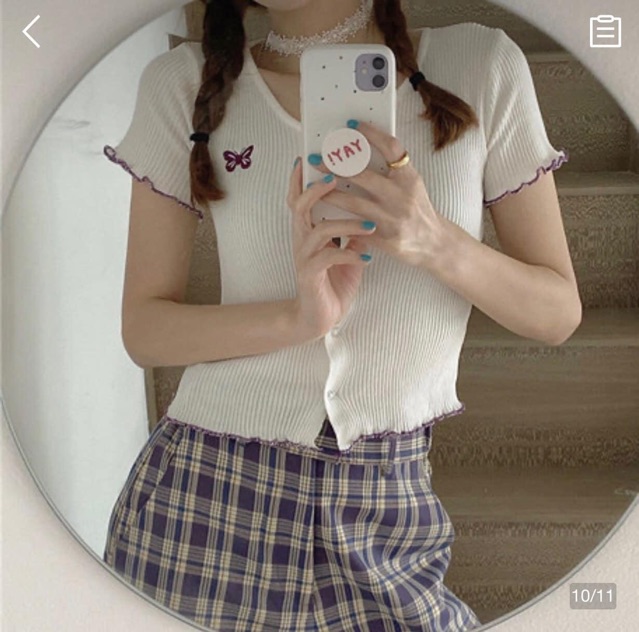639x632 pixels.
Task: Go back using the top-left arrow
Action: (x=31, y=32)
